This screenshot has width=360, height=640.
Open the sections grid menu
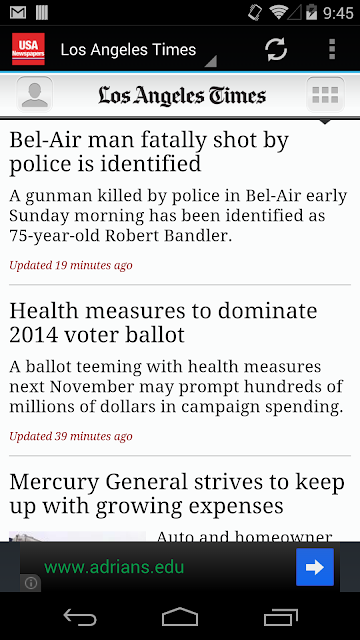325,94
